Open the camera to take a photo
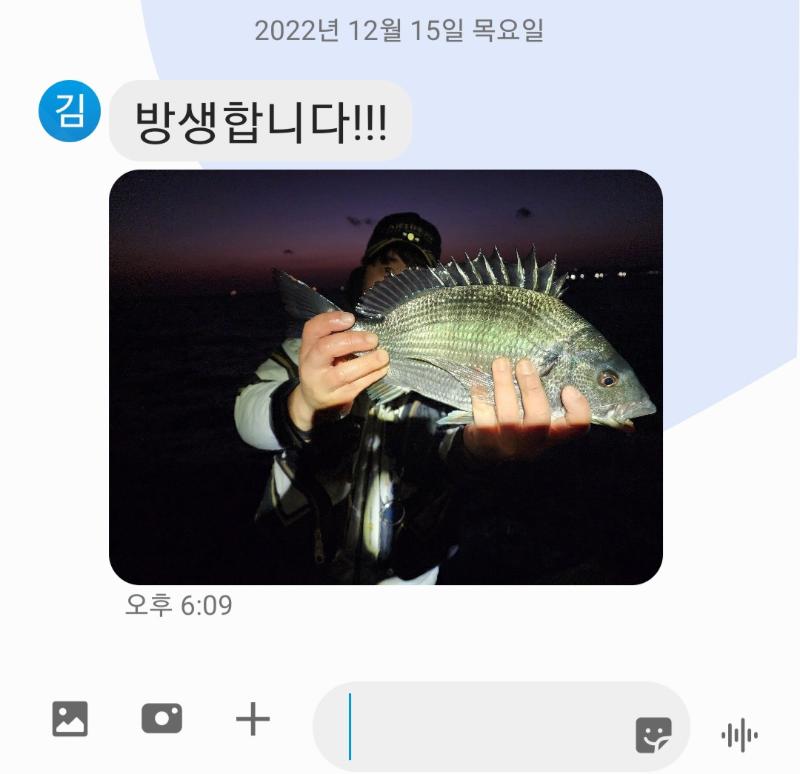Viewport: 800px width, 774px height. (162, 718)
